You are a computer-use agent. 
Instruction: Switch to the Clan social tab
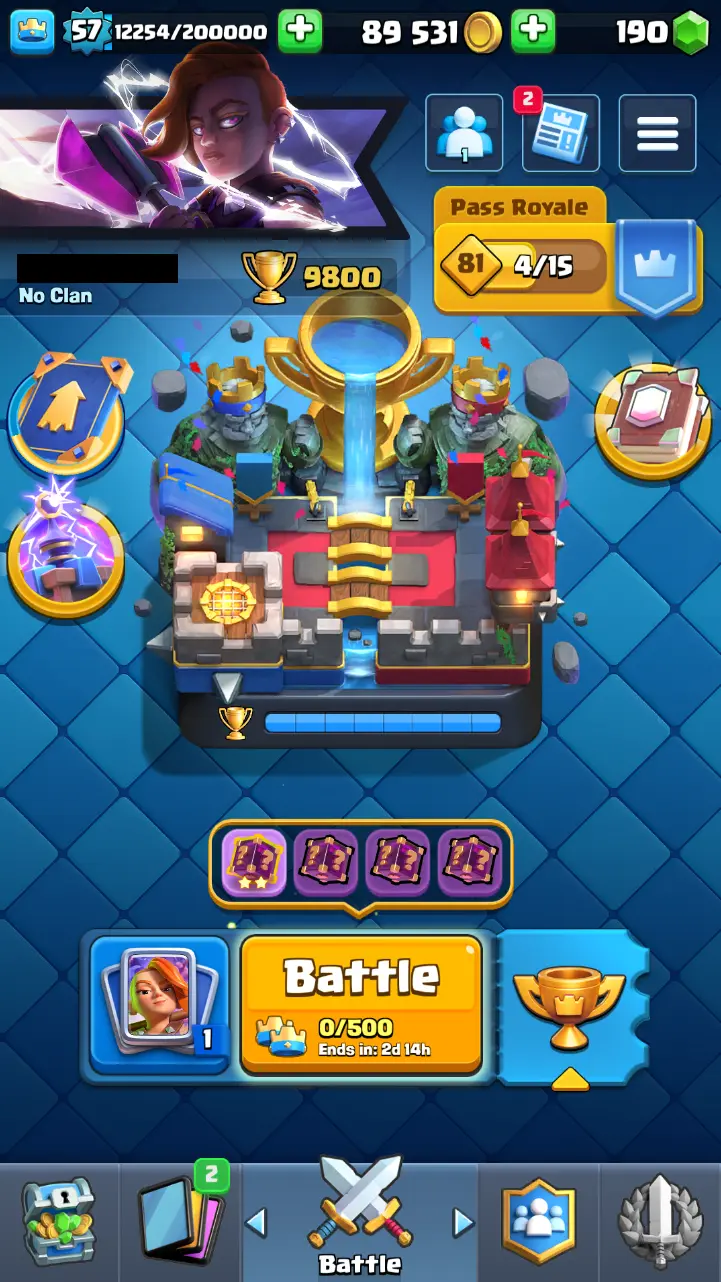(x=539, y=1220)
